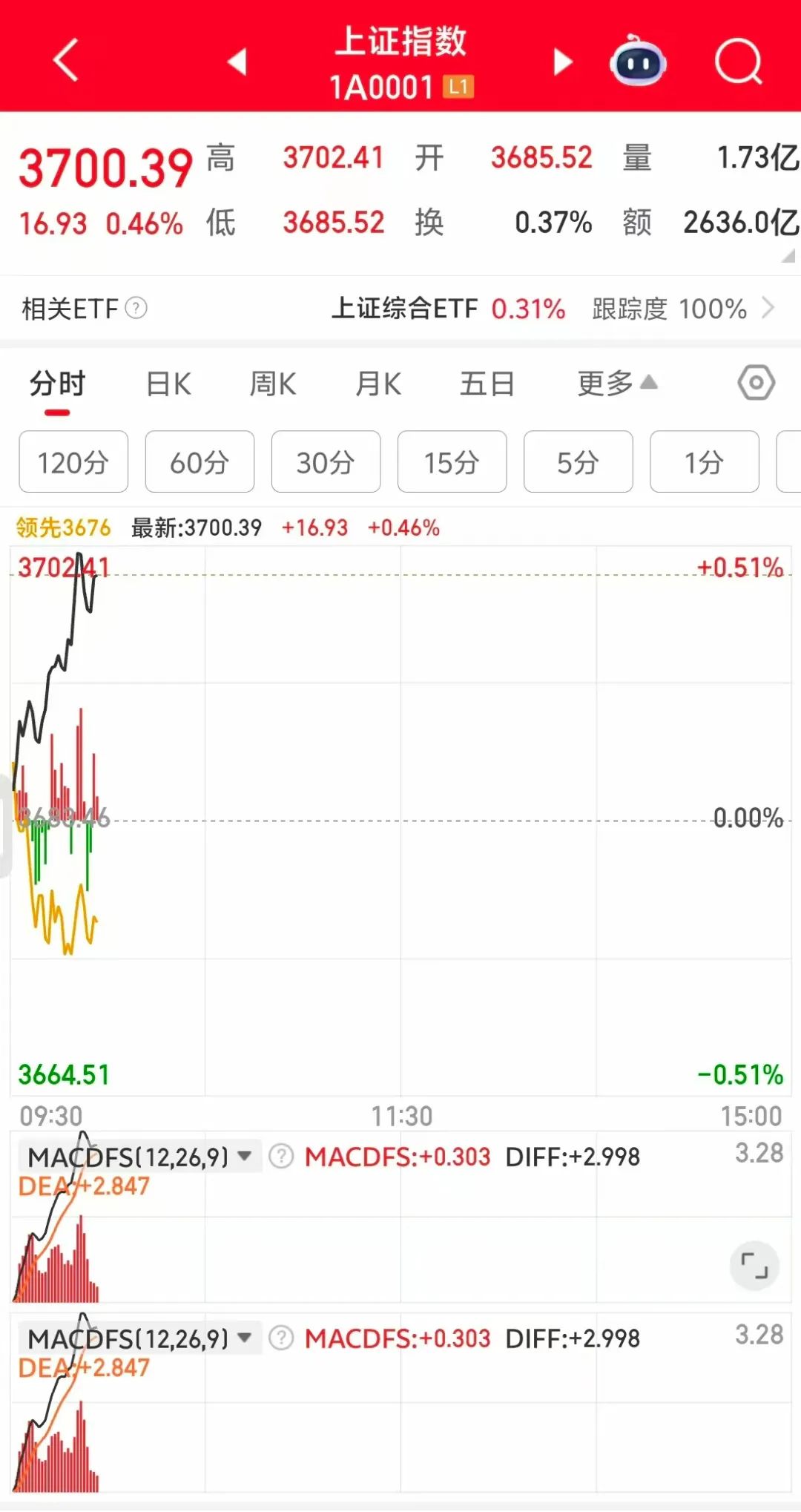Choose the 15分 period chip
801x1512 pixels.
point(452,462)
